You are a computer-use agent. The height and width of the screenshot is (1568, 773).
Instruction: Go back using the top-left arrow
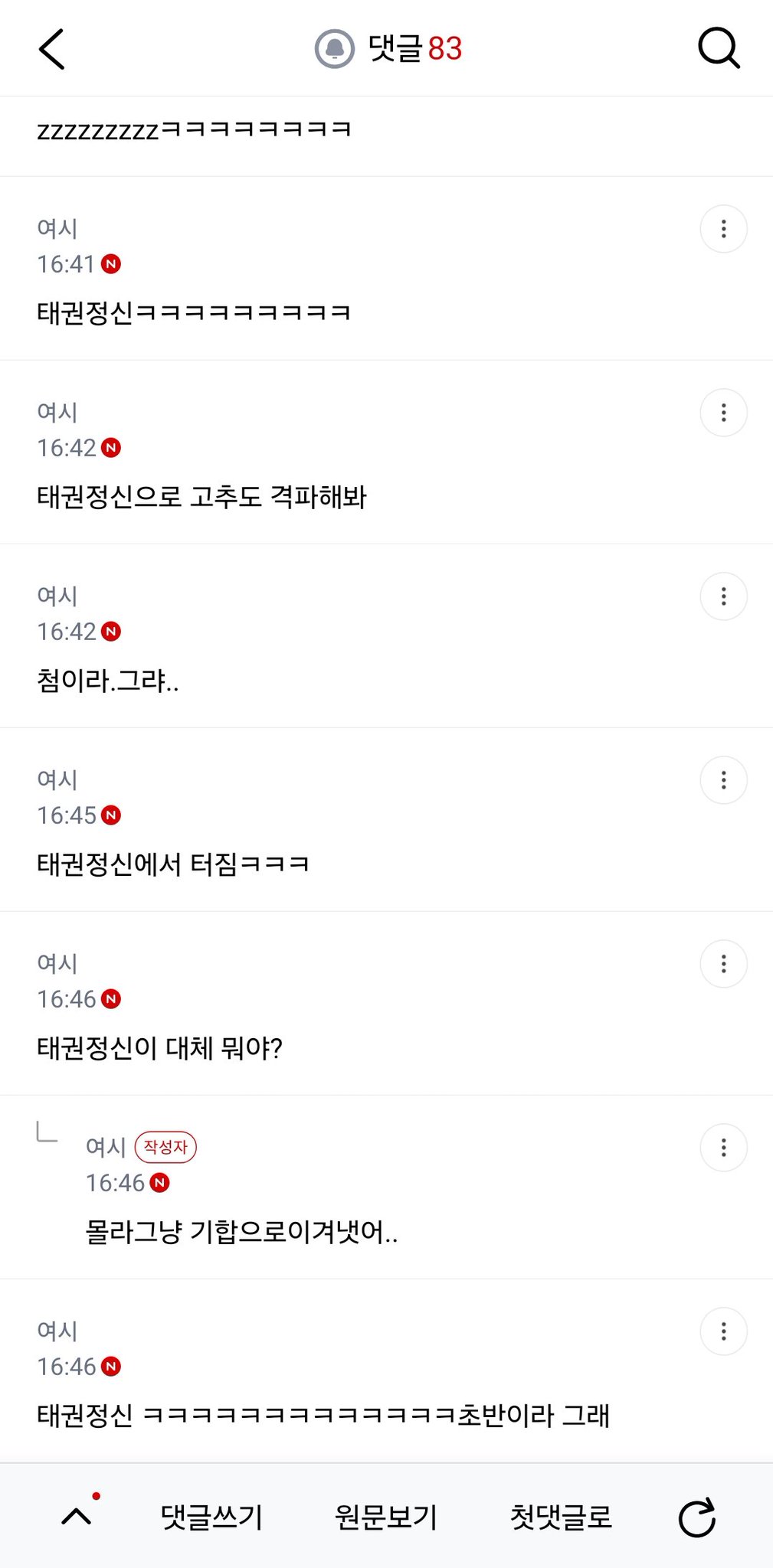pos(51,49)
